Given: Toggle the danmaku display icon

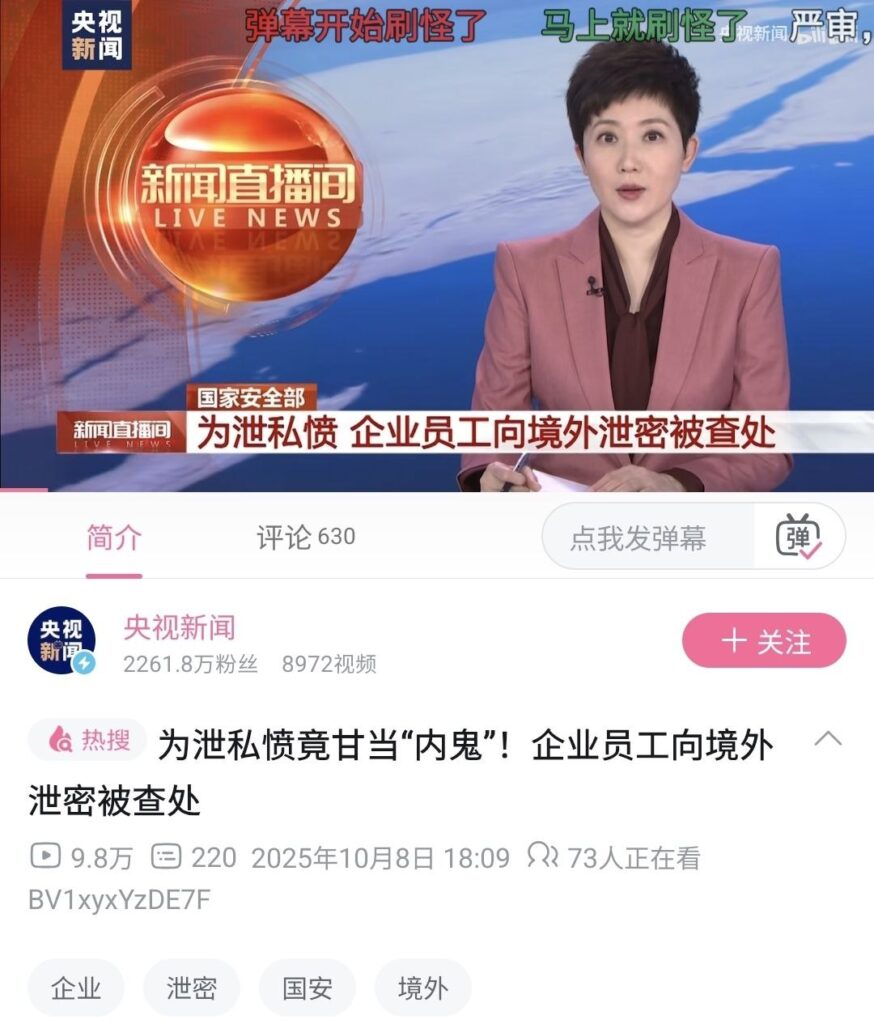Looking at the screenshot, I should tap(799, 538).
